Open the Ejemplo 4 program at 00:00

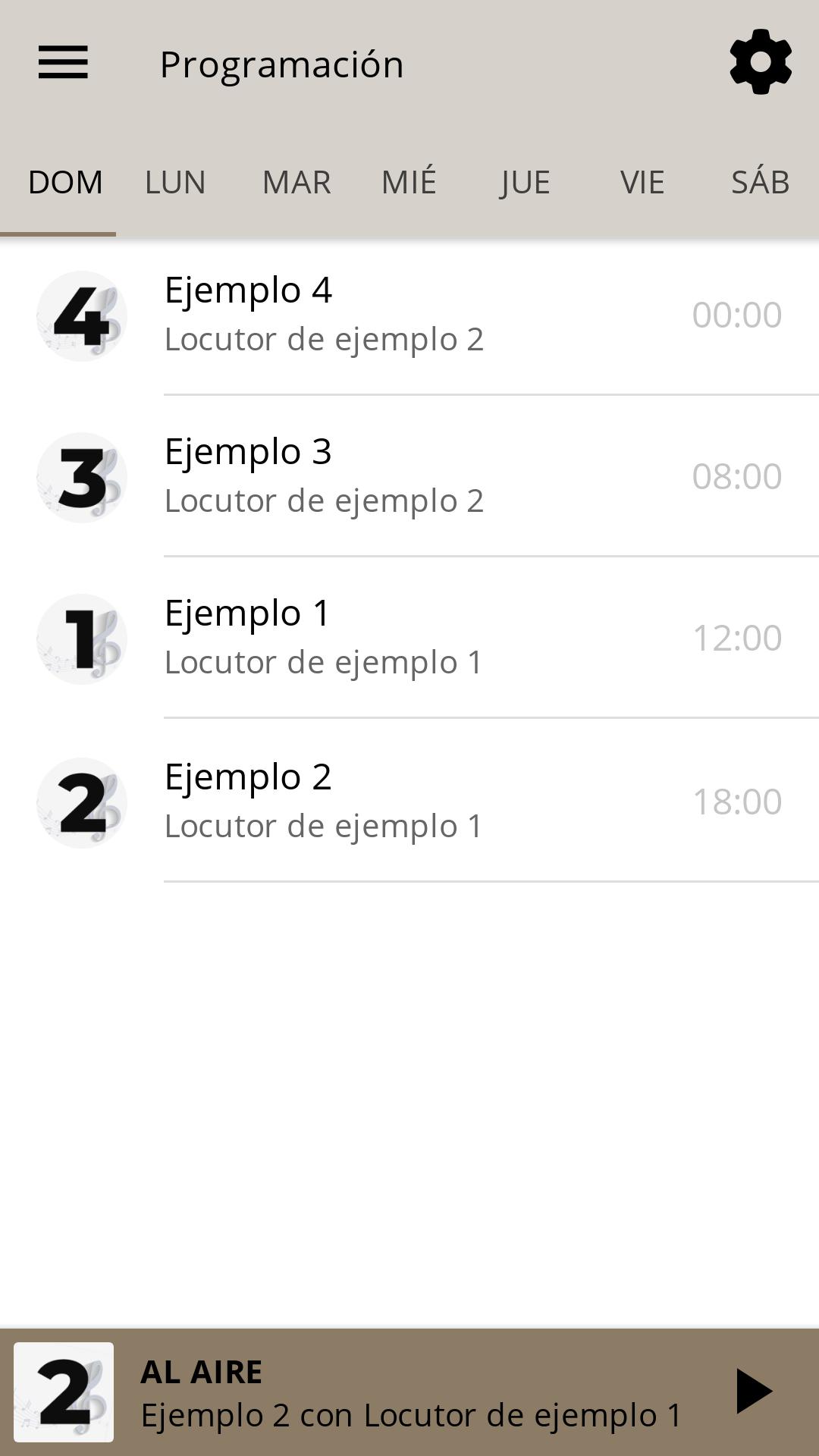click(x=409, y=315)
